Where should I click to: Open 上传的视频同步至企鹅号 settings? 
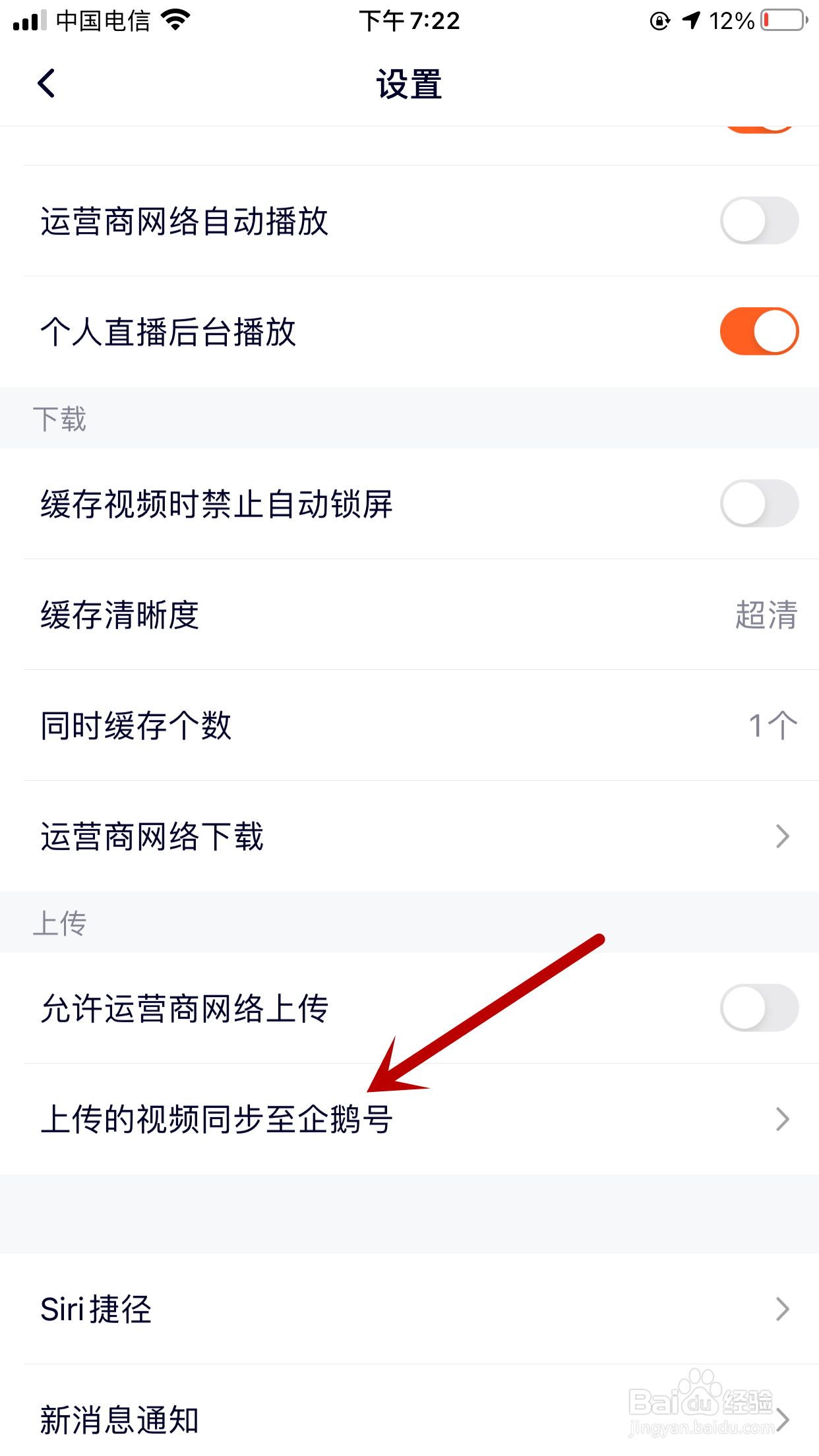pyautogui.click(x=409, y=1118)
